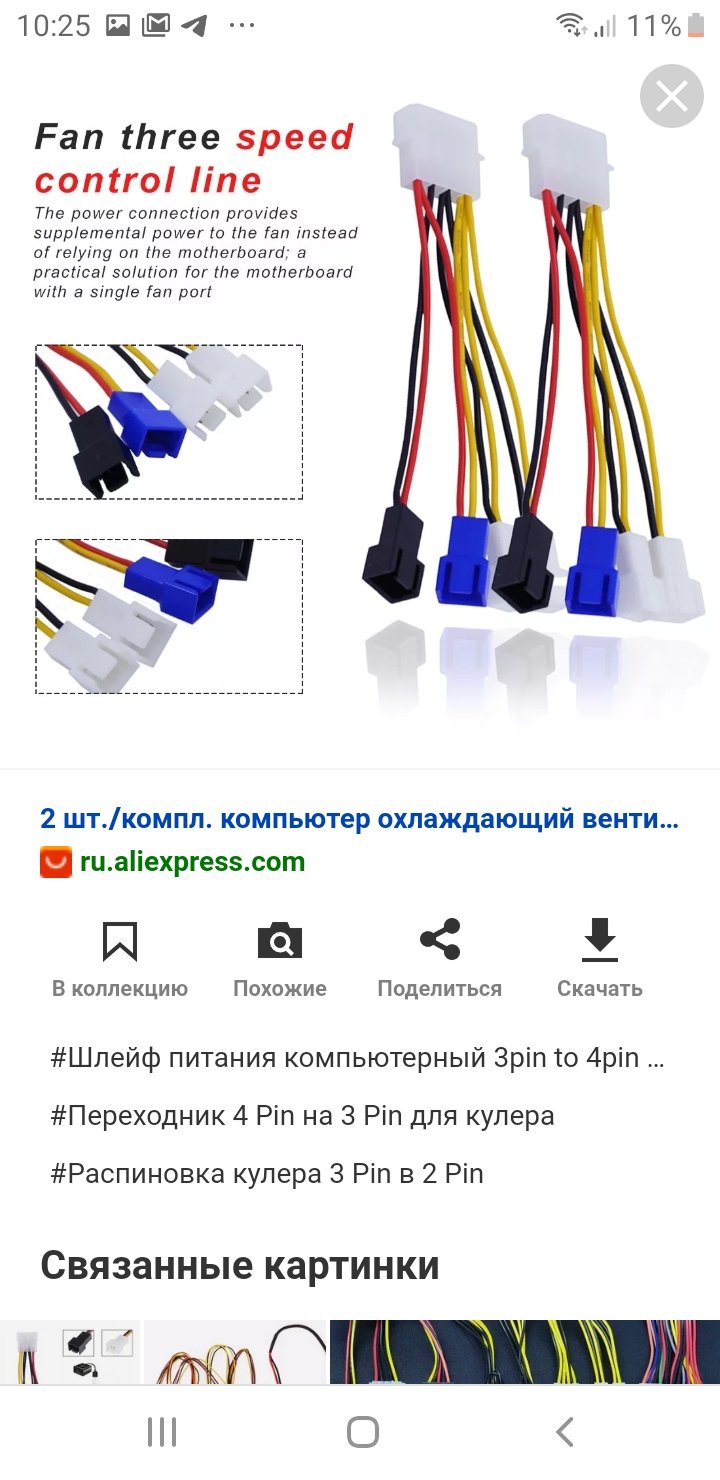The height and width of the screenshot is (1480, 720).
Task: Open the product title link
Action: (x=360, y=820)
